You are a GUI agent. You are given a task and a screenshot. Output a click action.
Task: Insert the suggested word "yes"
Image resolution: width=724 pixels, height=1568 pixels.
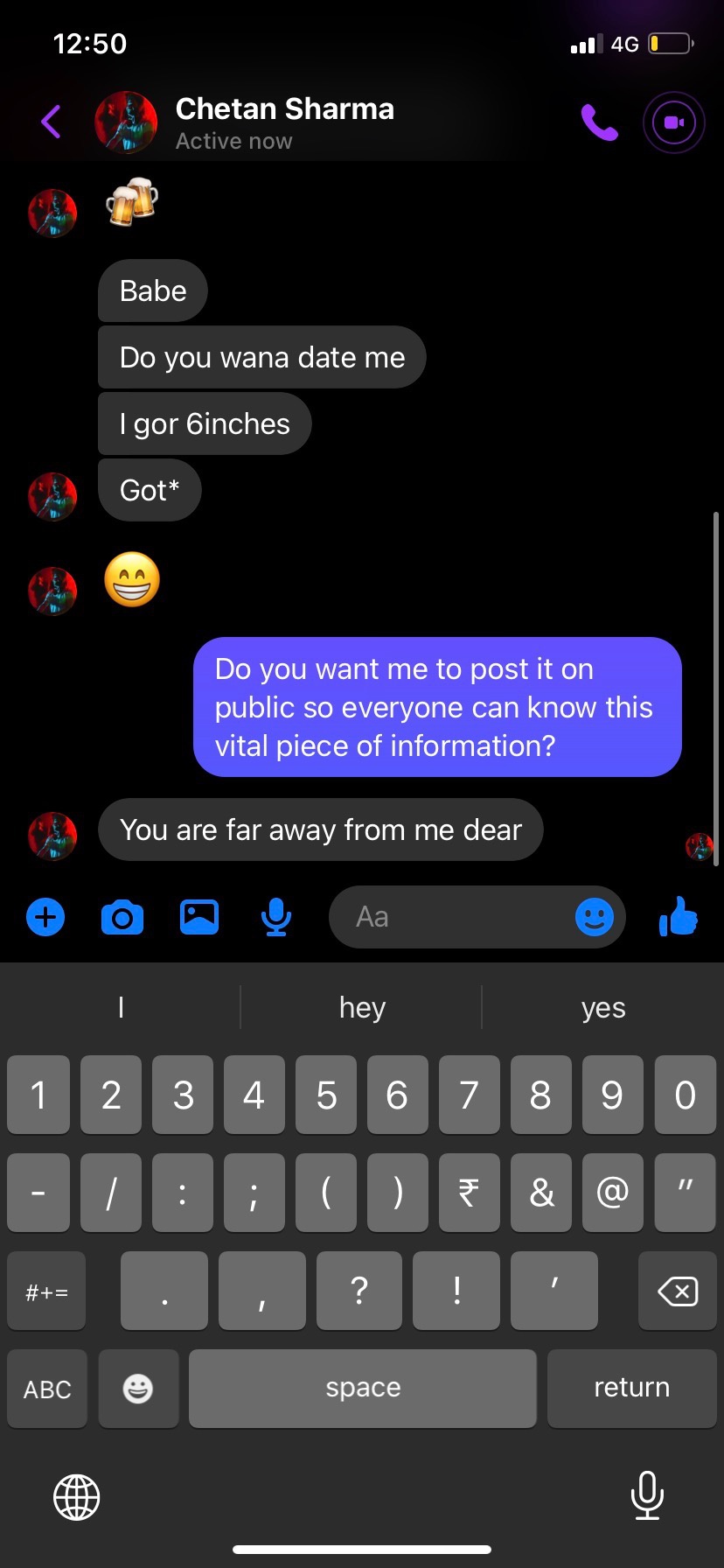[603, 1008]
